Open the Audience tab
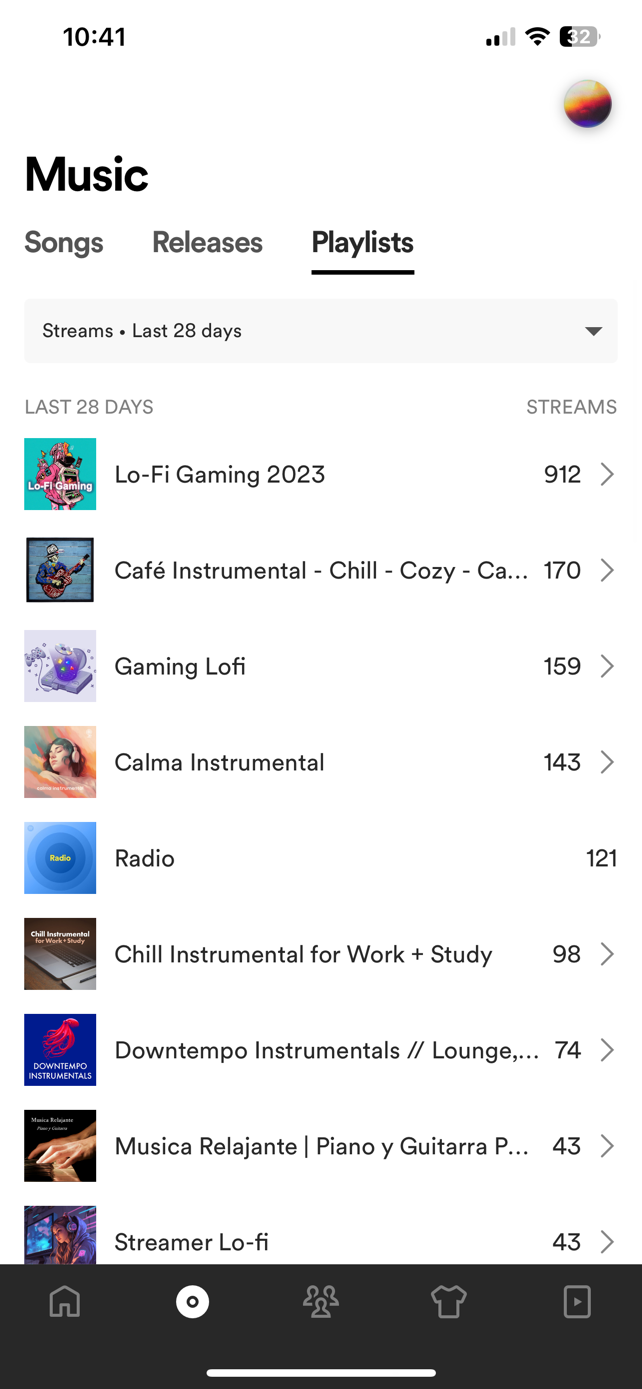642x1389 pixels. coord(321,1302)
